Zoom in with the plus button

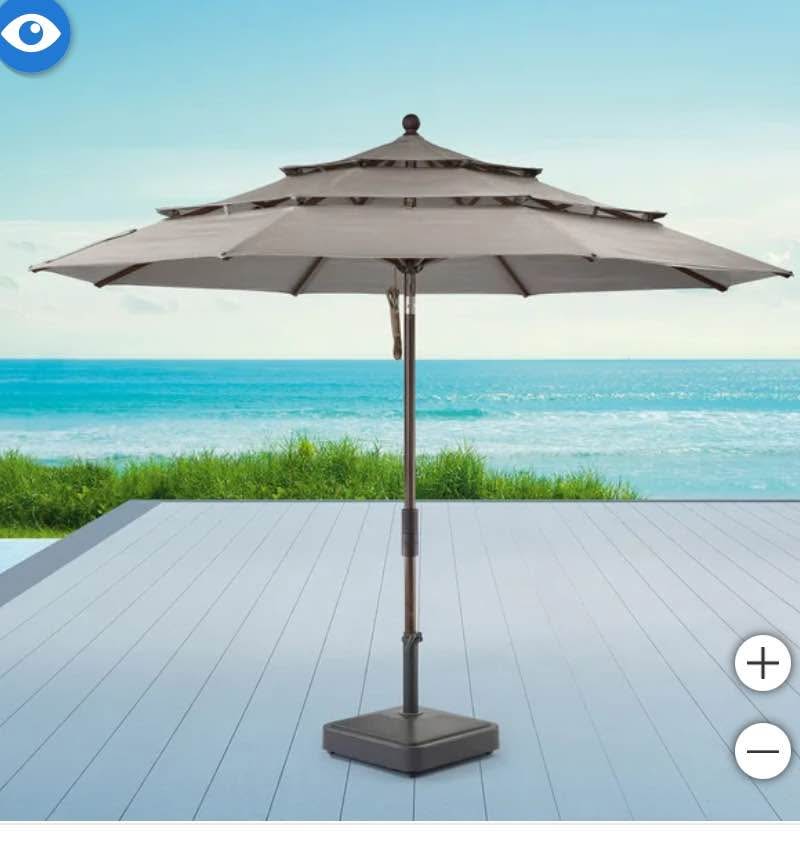tap(762, 663)
